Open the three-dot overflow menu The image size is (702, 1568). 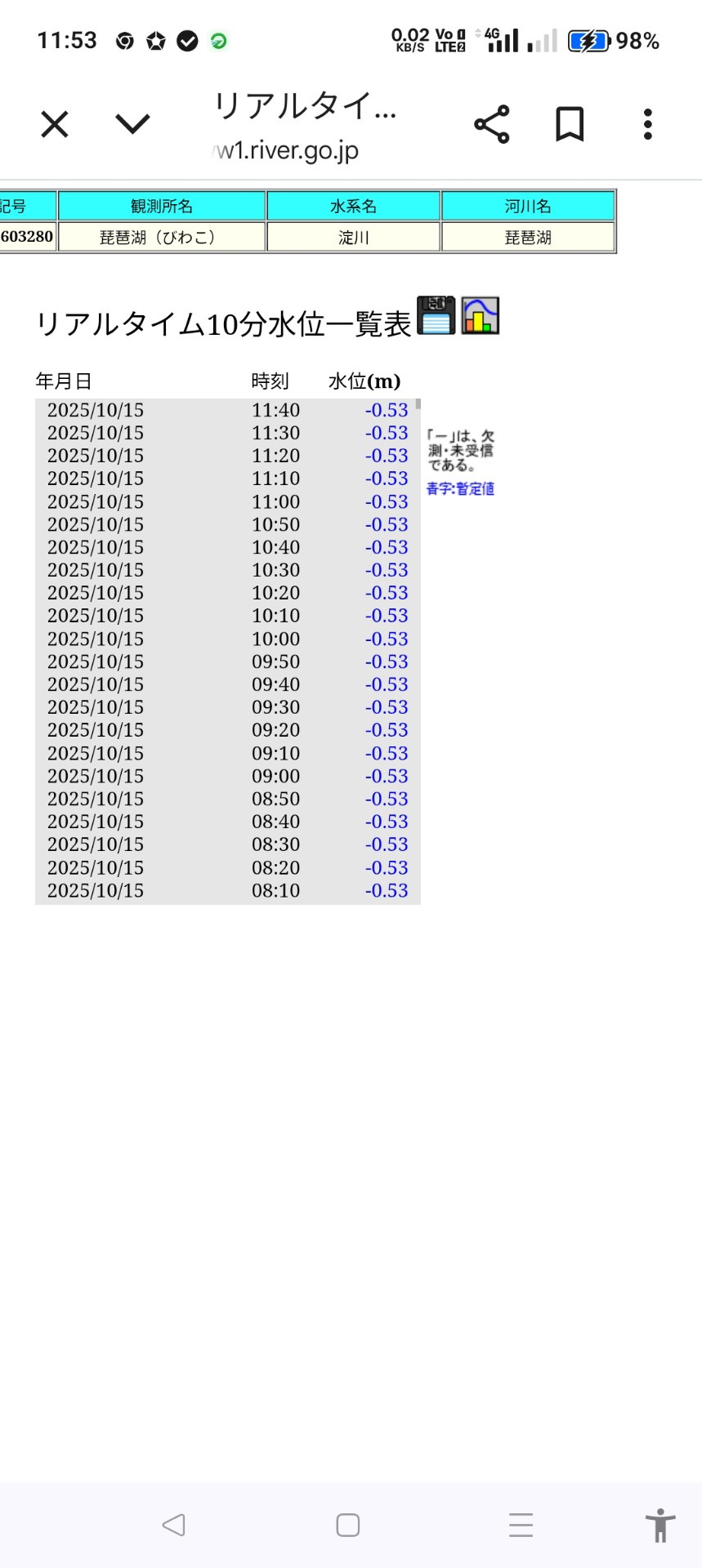[647, 125]
